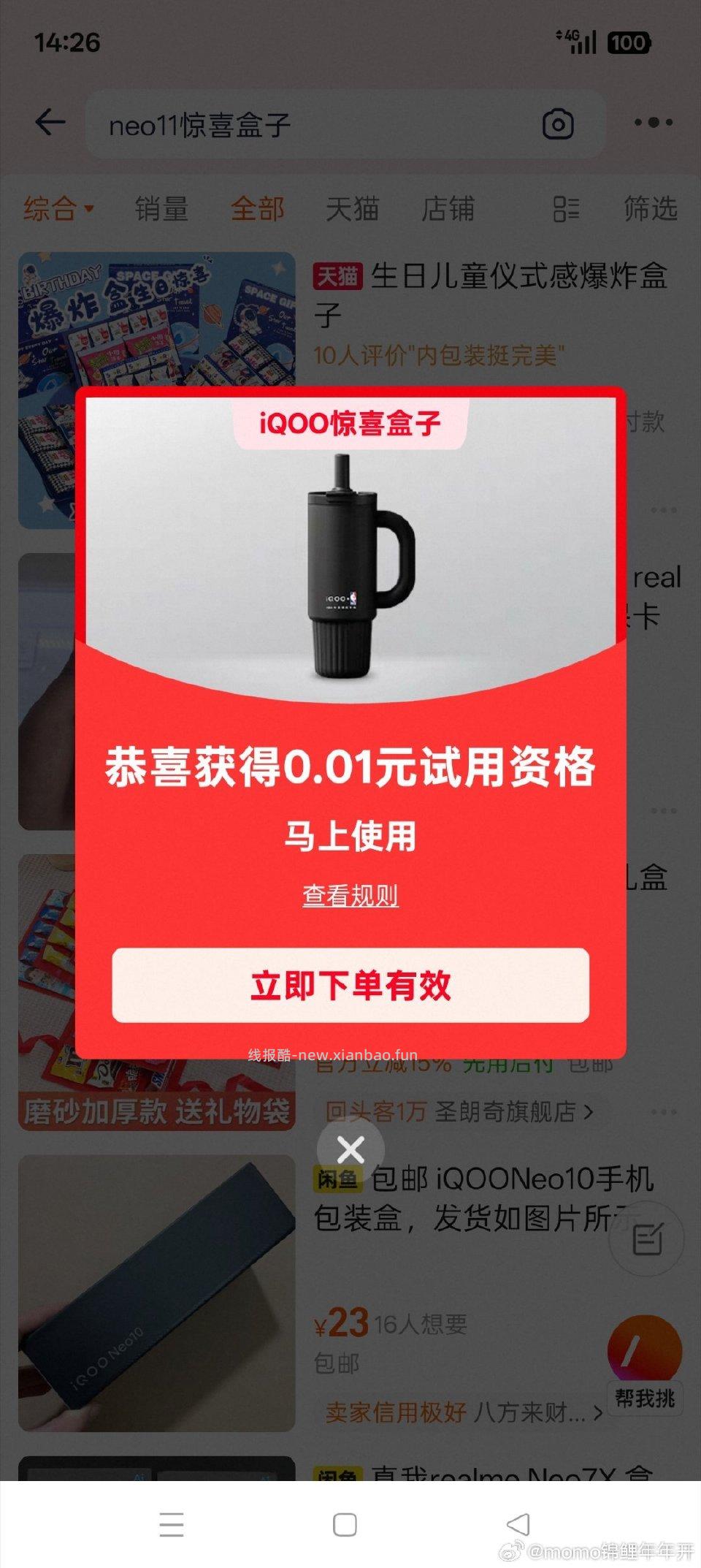This screenshot has width=701, height=1568.
Task: Open the 查看规则 rules link
Action: pos(350,895)
